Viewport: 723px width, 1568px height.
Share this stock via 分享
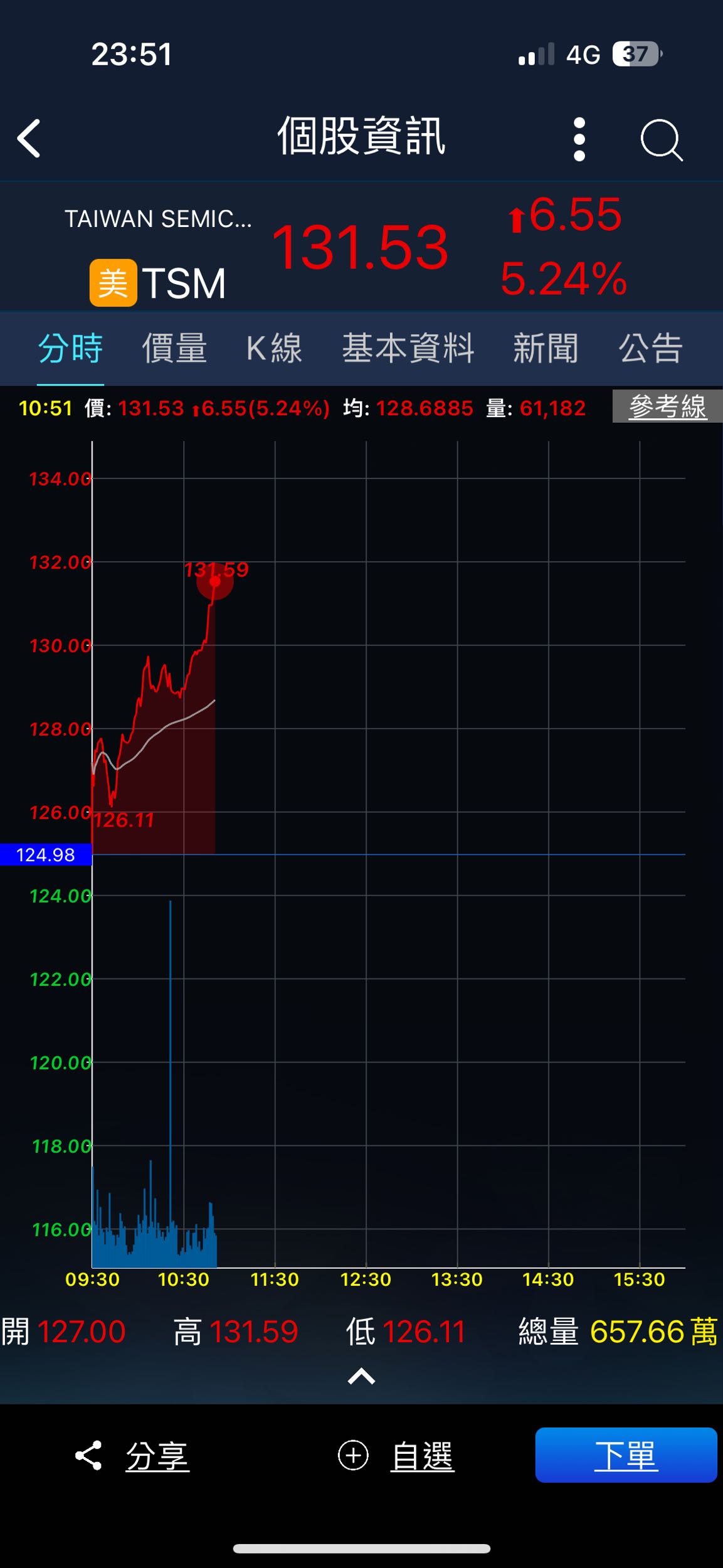click(x=133, y=1456)
